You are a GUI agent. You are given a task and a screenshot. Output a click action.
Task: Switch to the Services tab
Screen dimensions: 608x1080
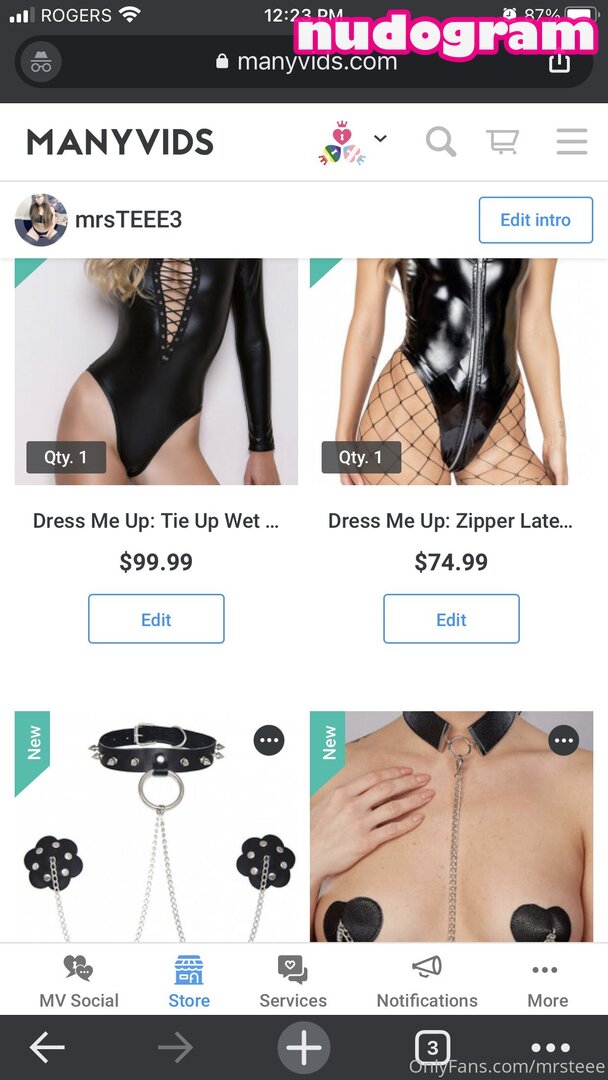click(293, 982)
